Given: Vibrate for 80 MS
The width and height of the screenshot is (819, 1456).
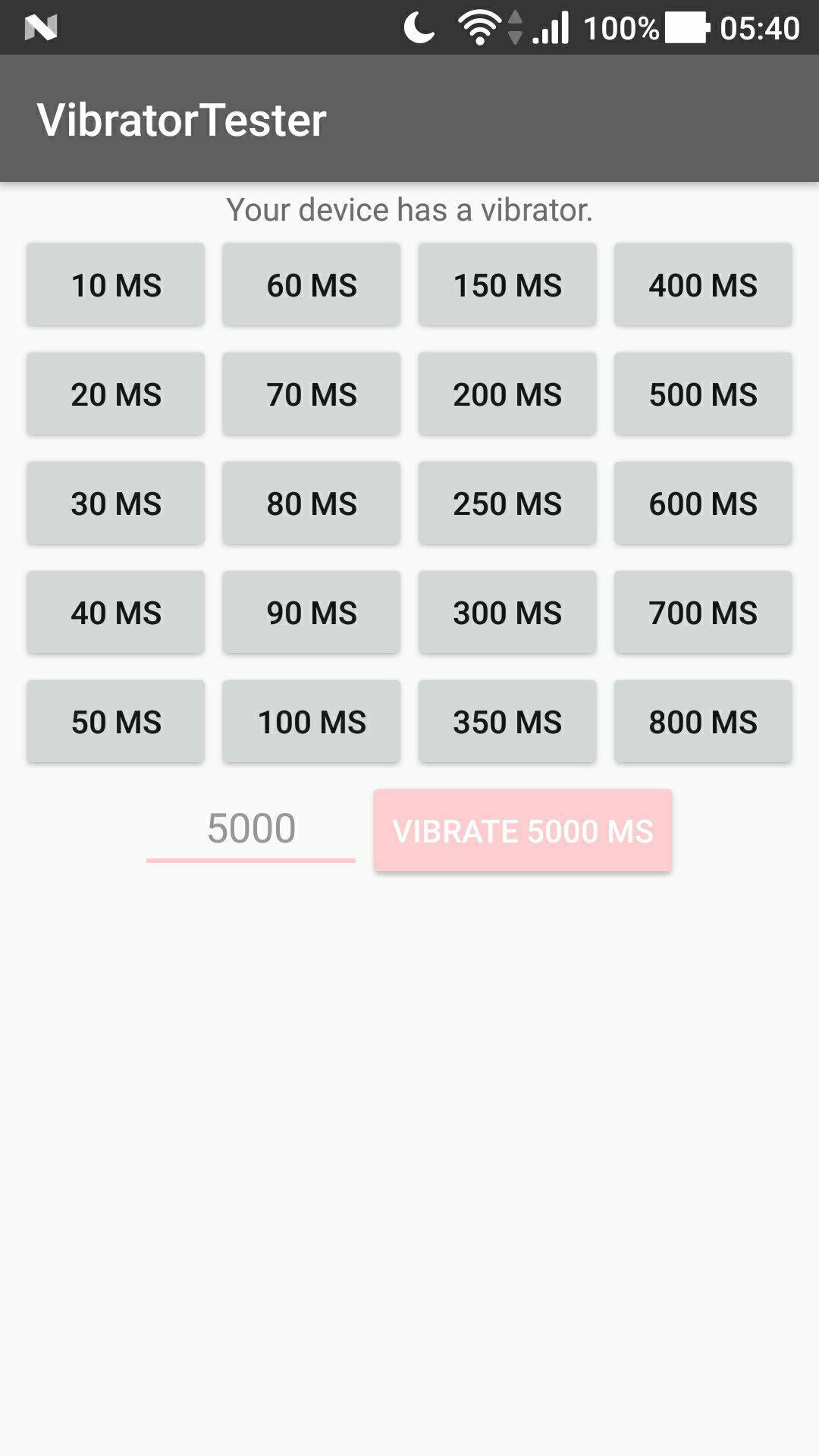Looking at the screenshot, I should pyautogui.click(x=311, y=503).
